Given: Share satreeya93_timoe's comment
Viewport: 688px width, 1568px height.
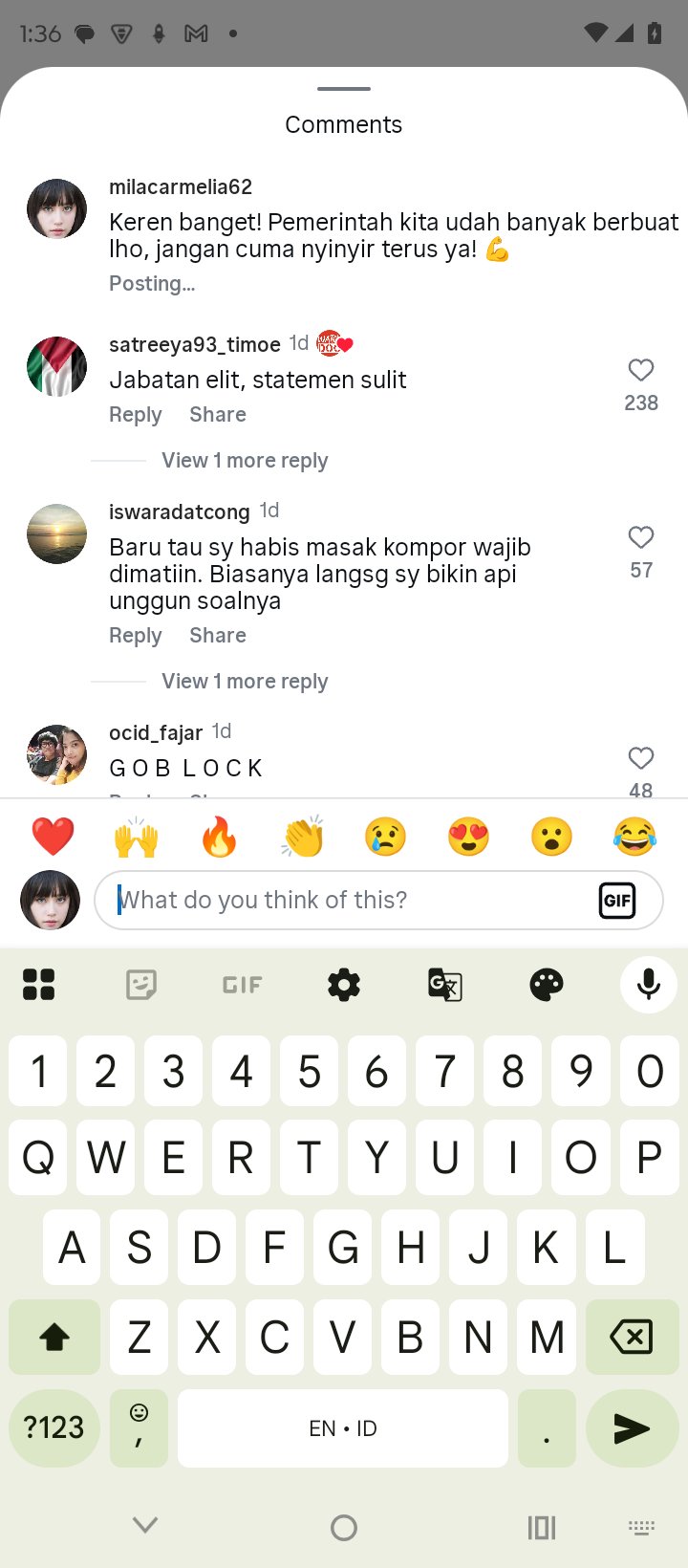Looking at the screenshot, I should click(x=218, y=414).
